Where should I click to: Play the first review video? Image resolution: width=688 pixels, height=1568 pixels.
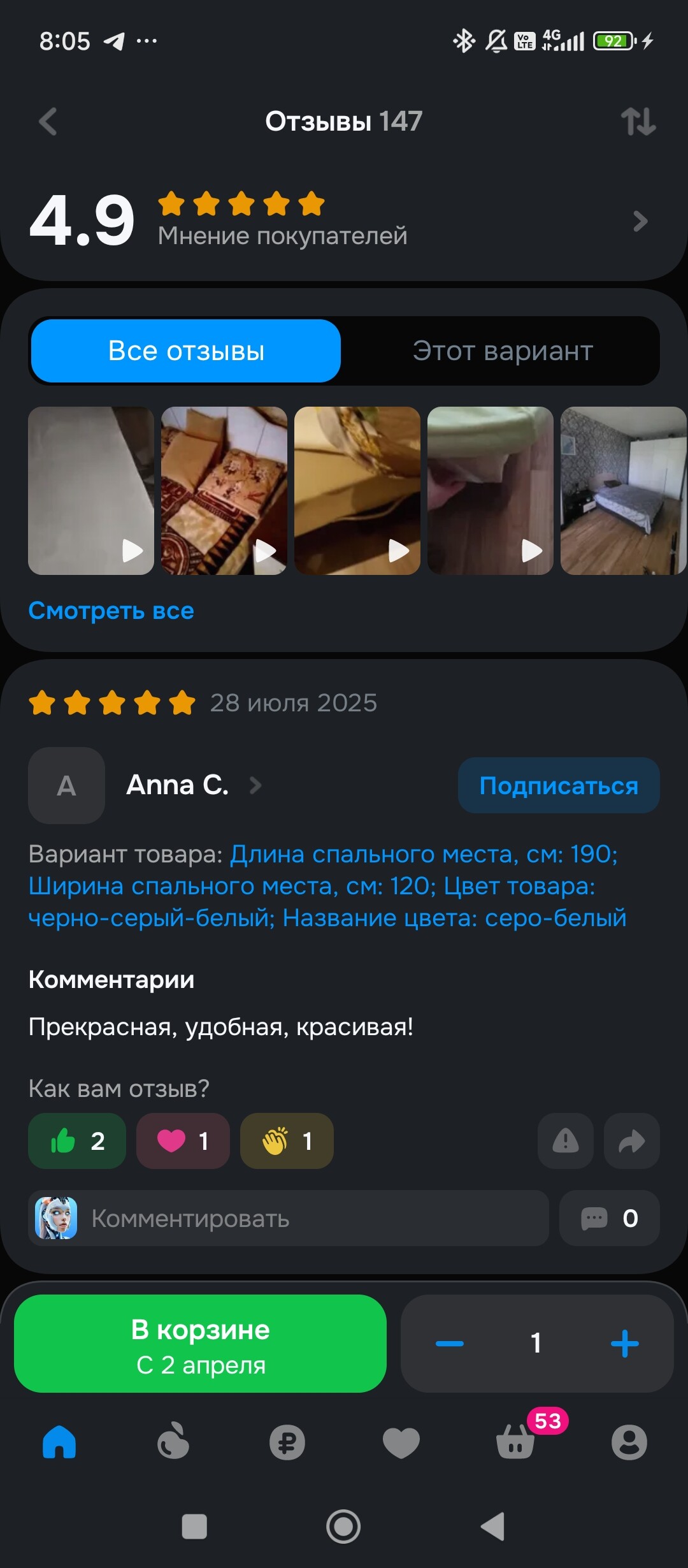[x=91, y=491]
